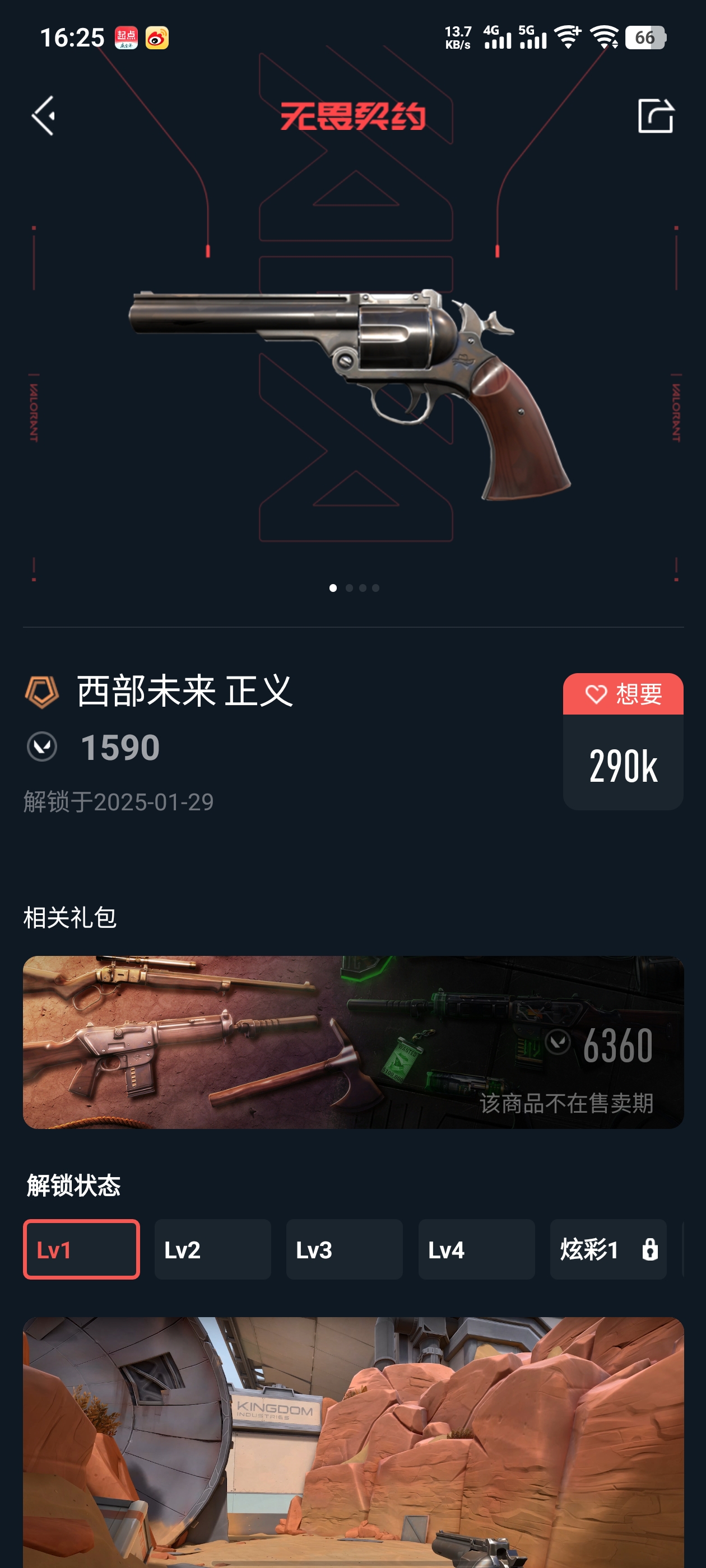Image resolution: width=706 pixels, height=1568 pixels.
Task: Switch to Lv2 unlock level
Action: coord(212,1249)
